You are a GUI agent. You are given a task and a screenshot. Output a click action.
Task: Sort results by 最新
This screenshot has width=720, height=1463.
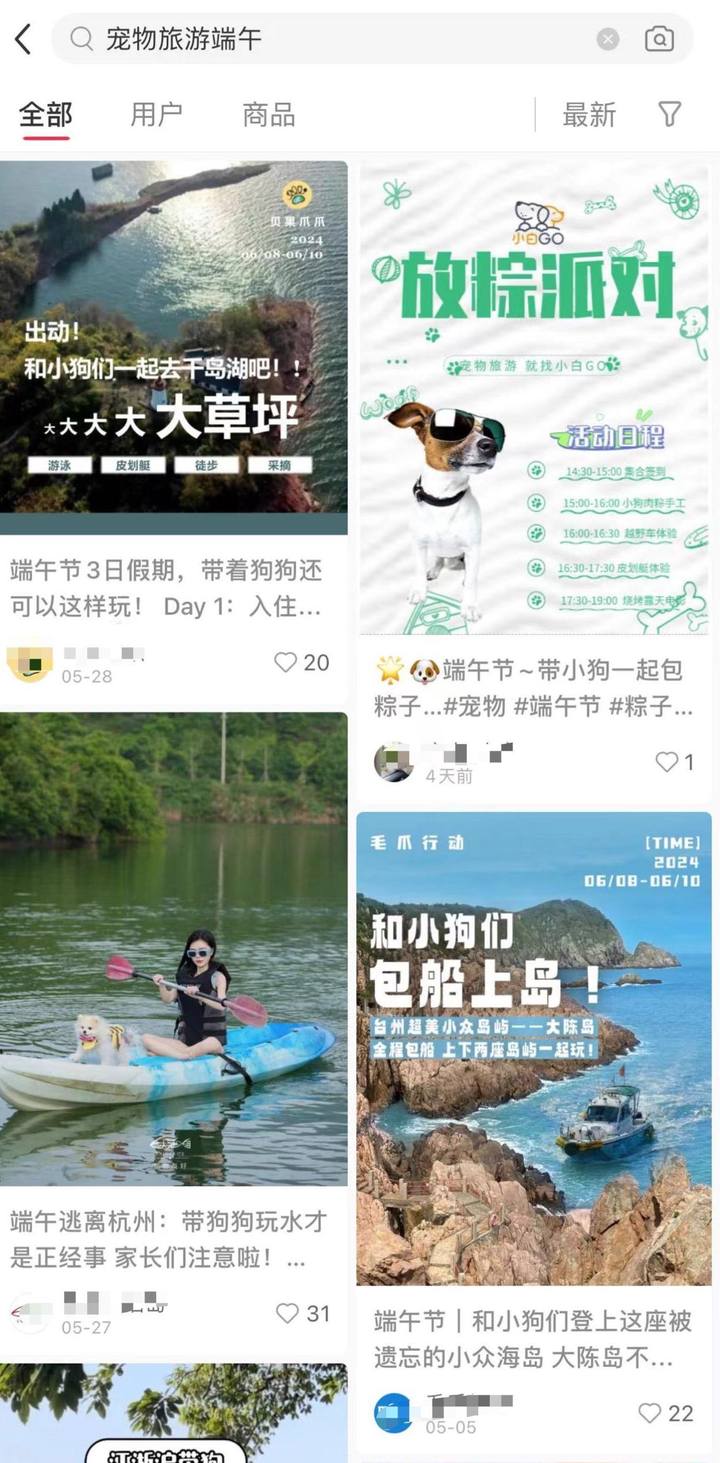(588, 115)
